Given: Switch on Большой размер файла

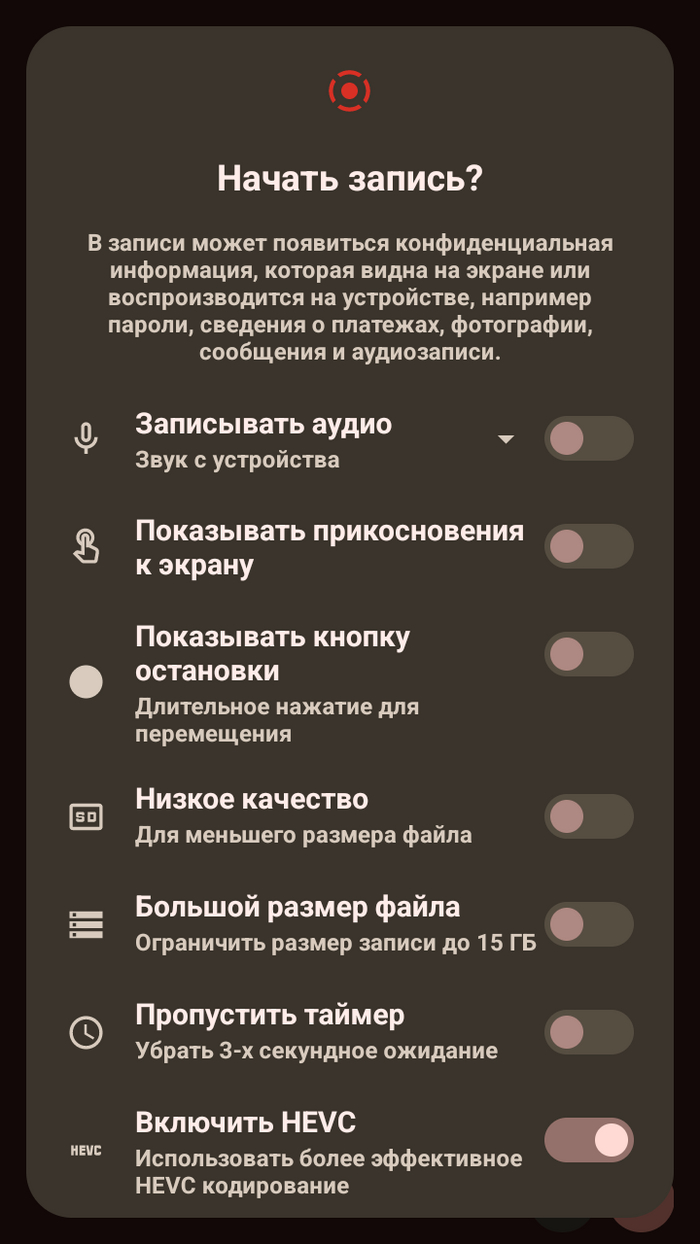Looking at the screenshot, I should click(x=588, y=924).
